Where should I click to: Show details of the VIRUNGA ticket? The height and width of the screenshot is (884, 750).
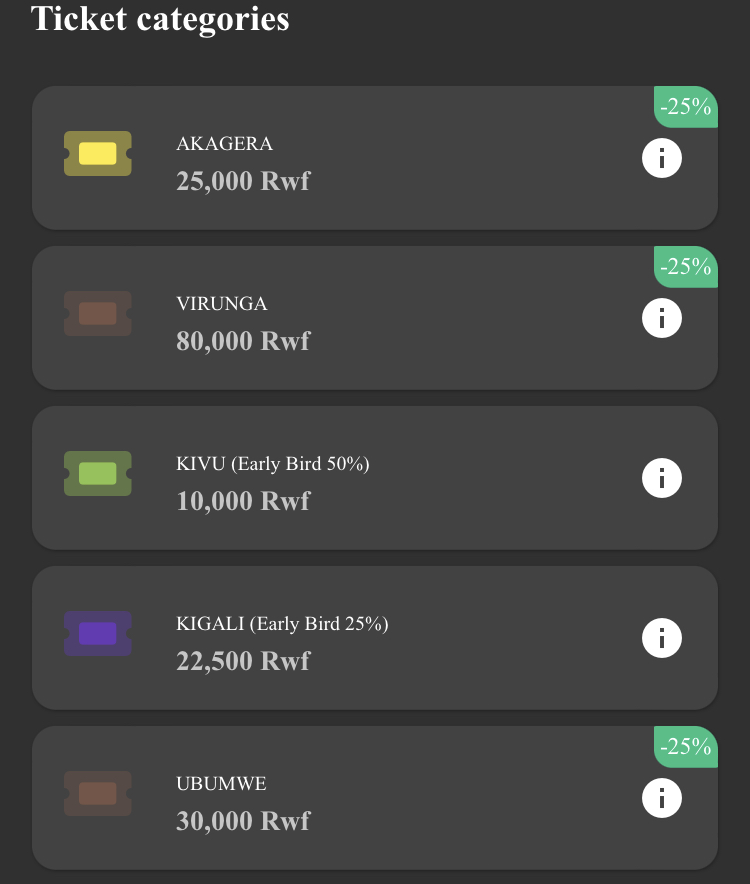pos(661,318)
